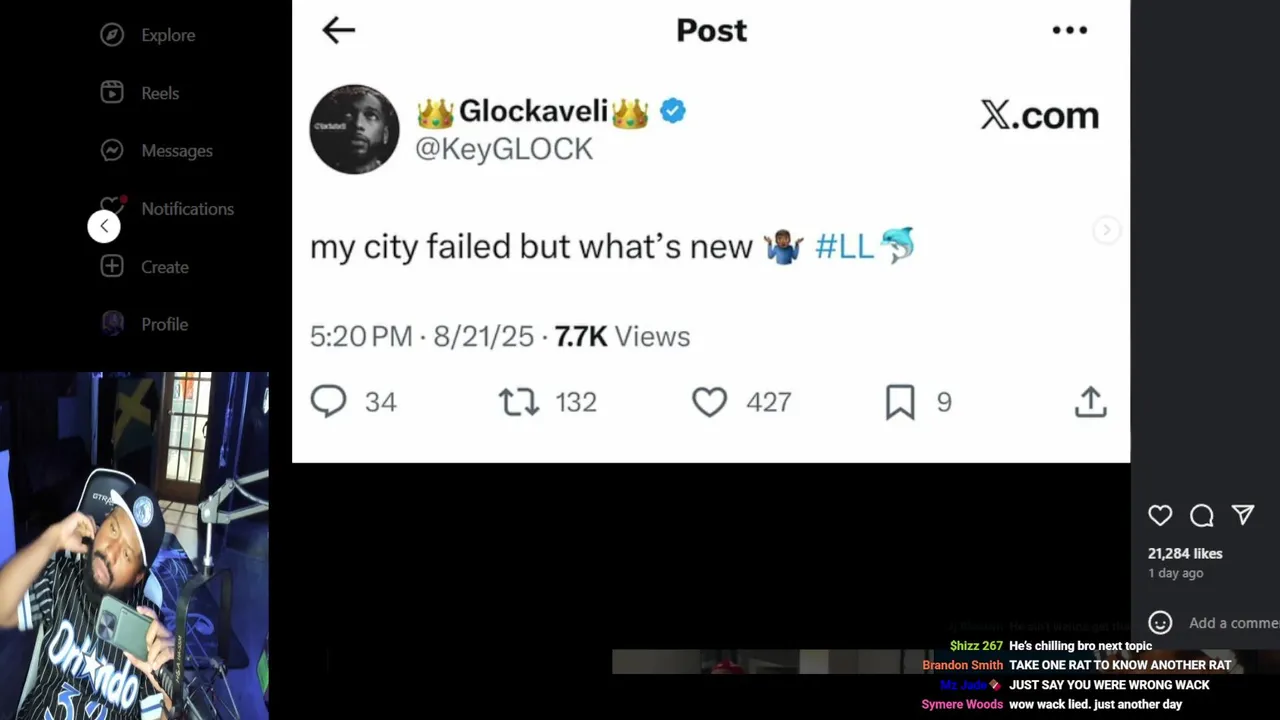Create a new post
This screenshot has width=1280, height=720.
[x=145, y=267]
